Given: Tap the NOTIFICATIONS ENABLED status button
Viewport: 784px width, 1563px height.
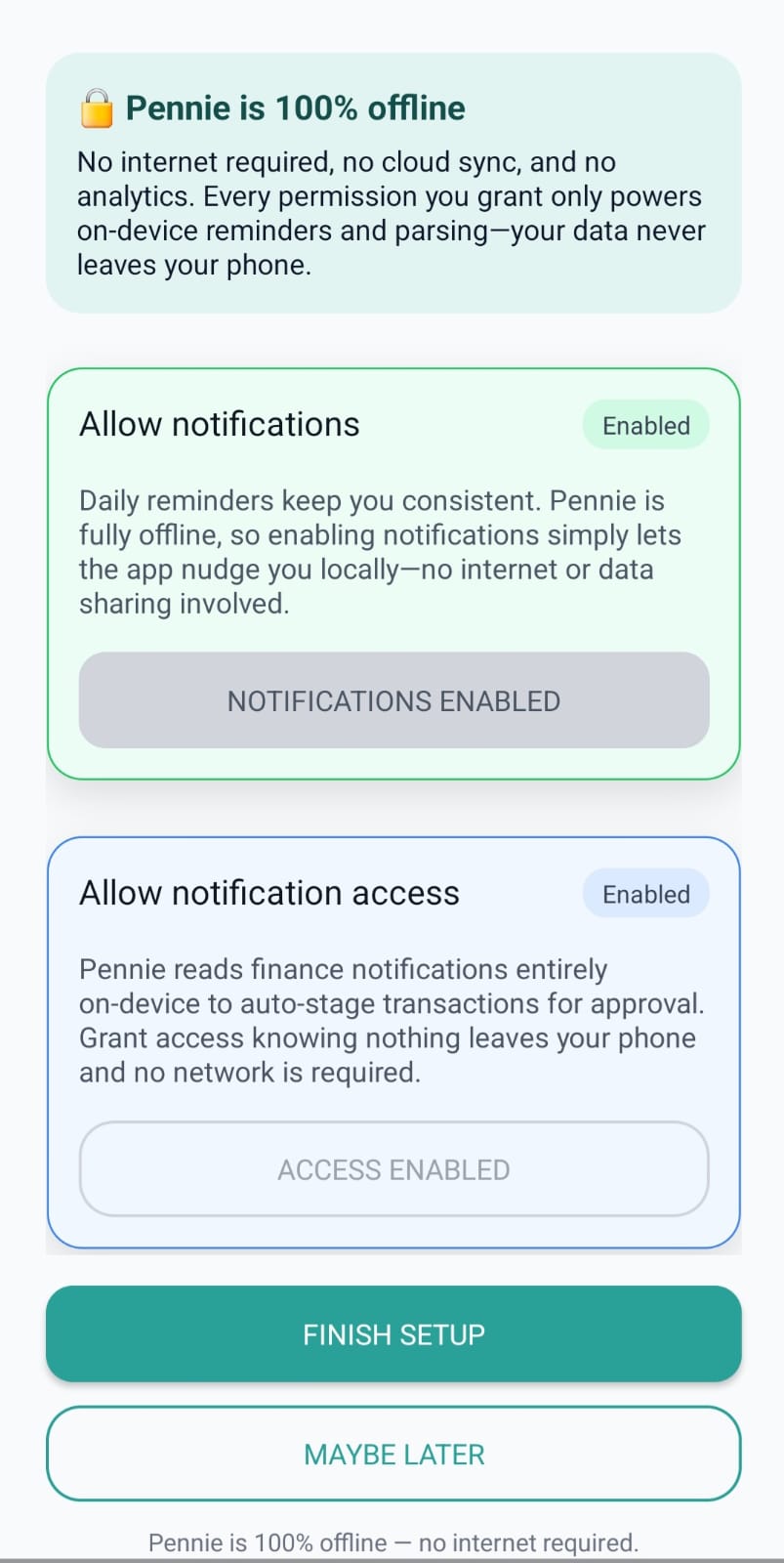Looking at the screenshot, I should click(x=392, y=700).
